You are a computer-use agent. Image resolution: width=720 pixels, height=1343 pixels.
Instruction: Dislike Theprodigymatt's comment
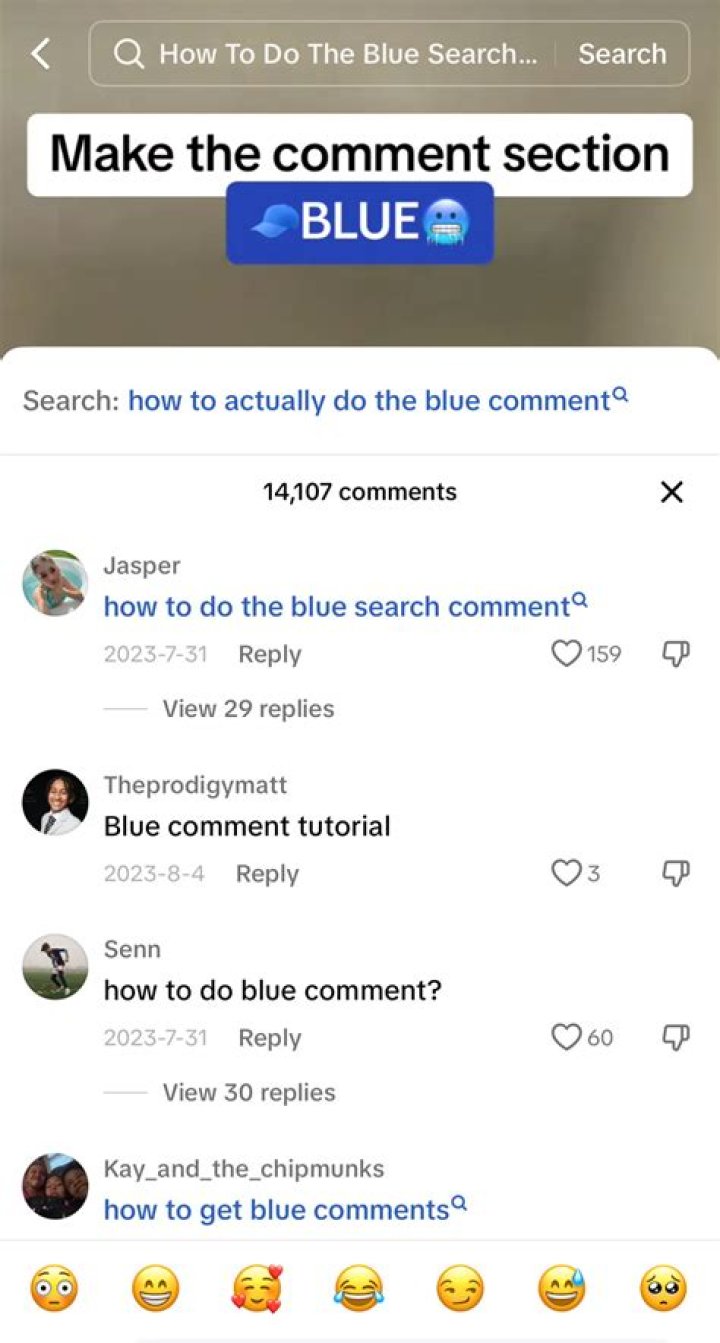tap(677, 873)
